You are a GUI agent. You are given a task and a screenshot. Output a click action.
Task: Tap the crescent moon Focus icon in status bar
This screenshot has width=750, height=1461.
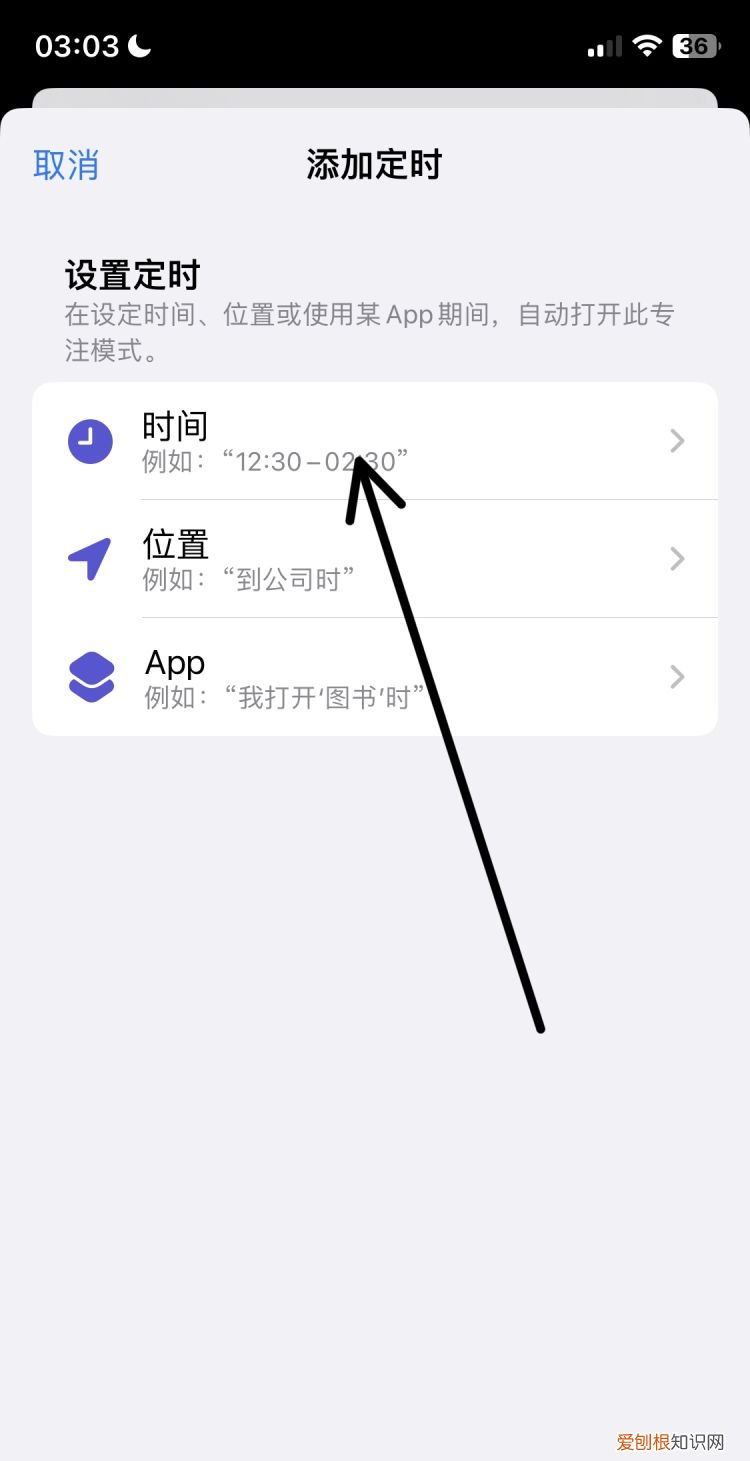pyautogui.click(x=139, y=44)
